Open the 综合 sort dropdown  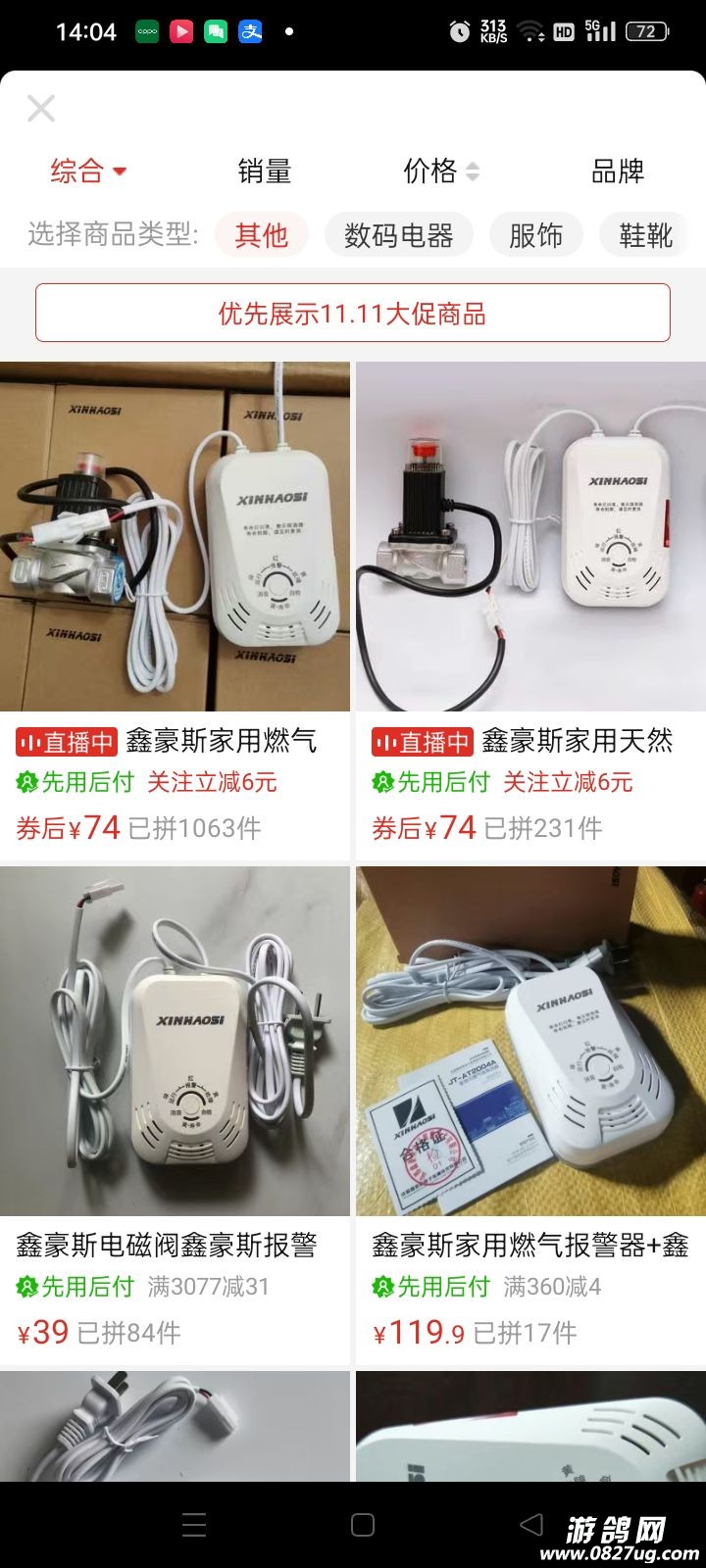click(x=88, y=171)
